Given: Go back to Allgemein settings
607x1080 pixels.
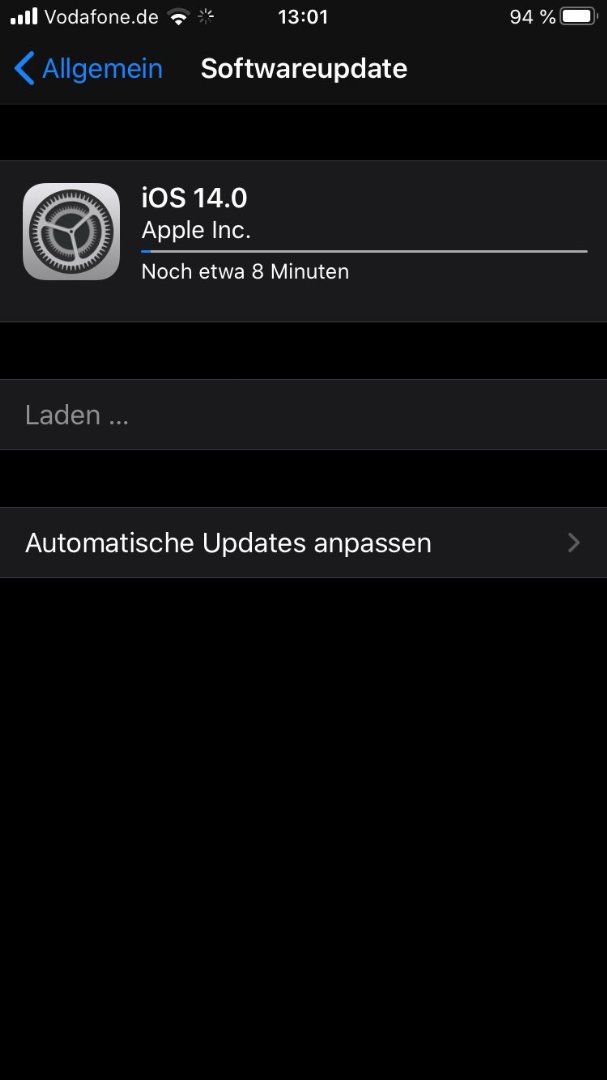Looking at the screenshot, I should point(88,69).
